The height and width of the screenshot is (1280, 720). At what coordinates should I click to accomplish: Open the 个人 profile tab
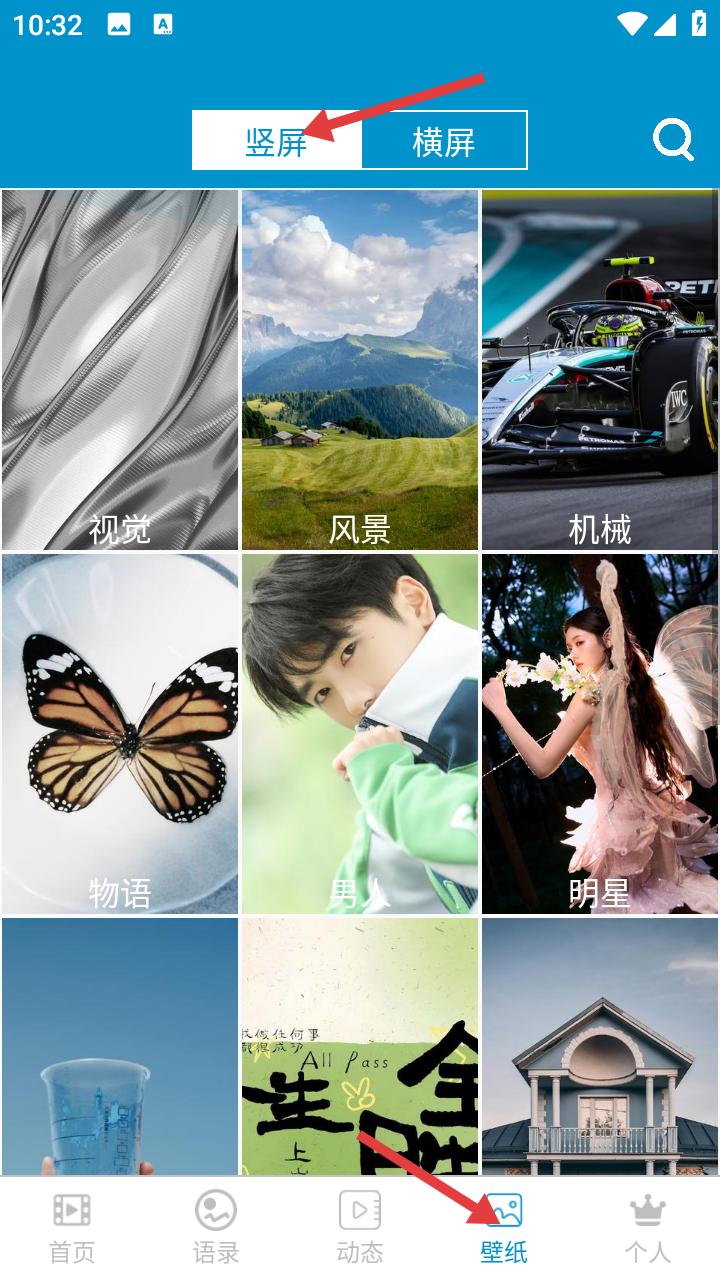click(647, 1228)
